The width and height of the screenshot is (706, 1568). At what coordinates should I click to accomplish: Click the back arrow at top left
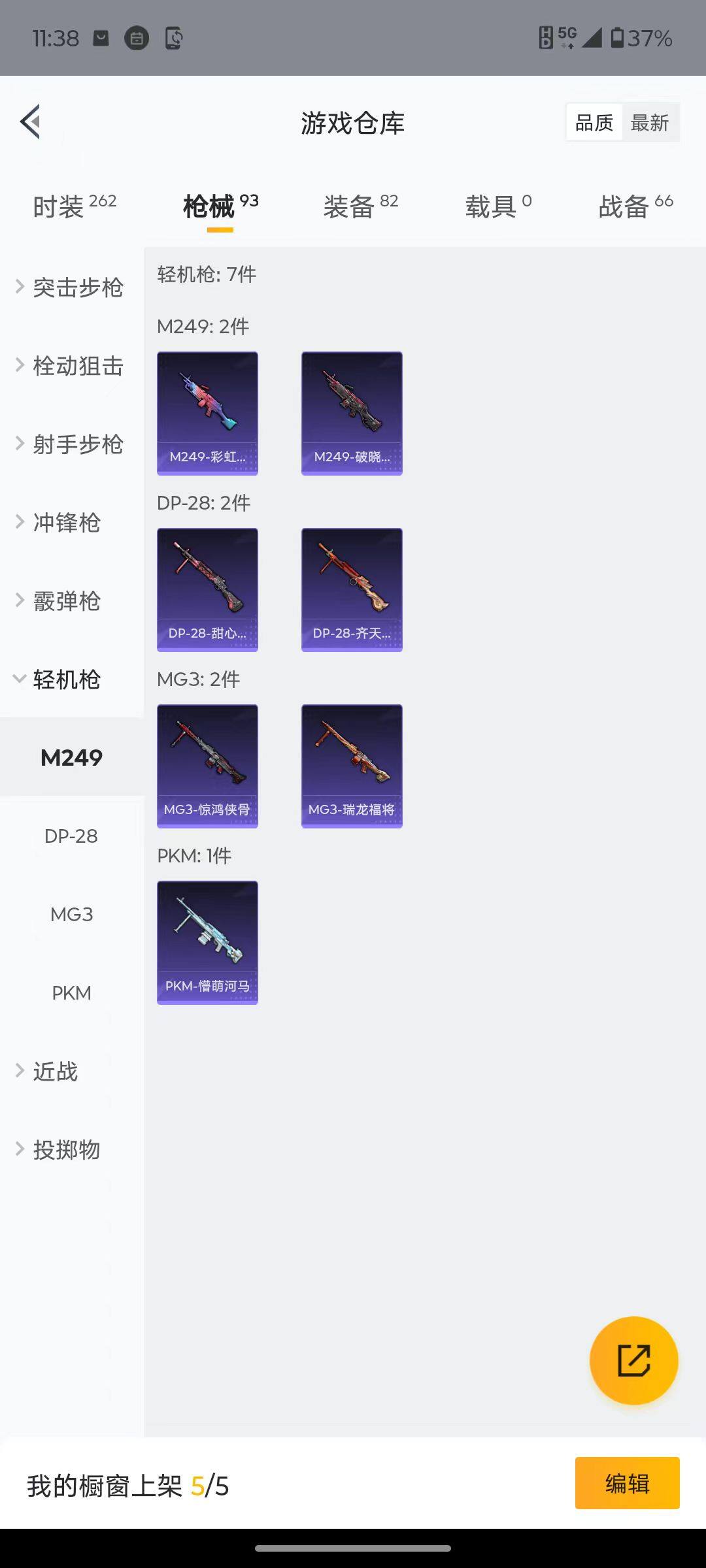pos(29,121)
